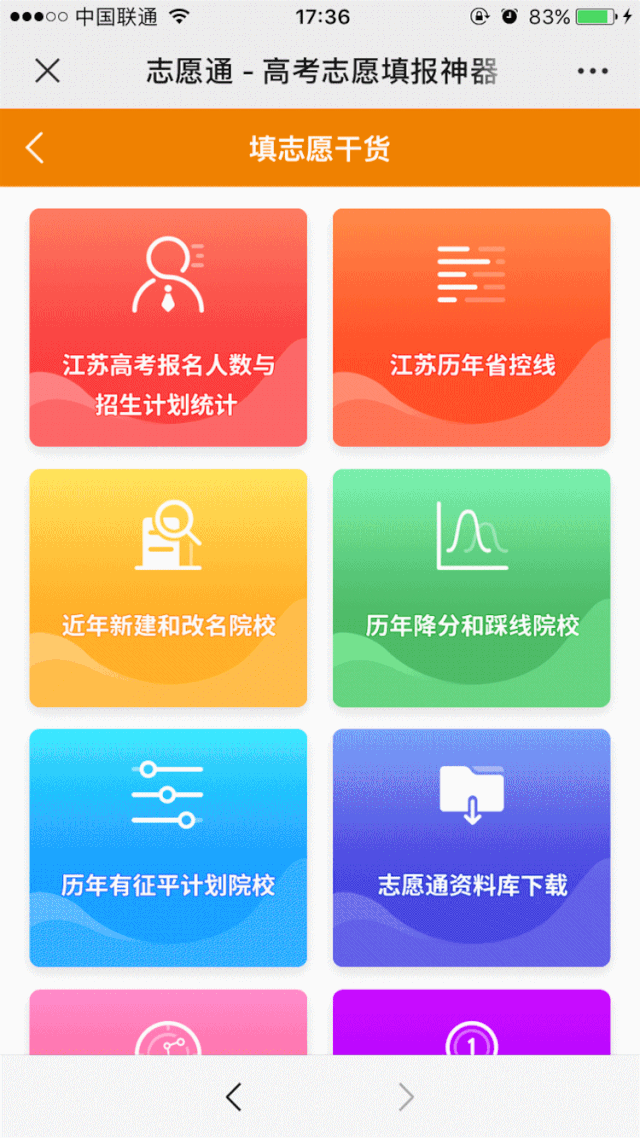Open 江苏历年省控线 card
This screenshot has width=640, height=1138.
(x=471, y=327)
